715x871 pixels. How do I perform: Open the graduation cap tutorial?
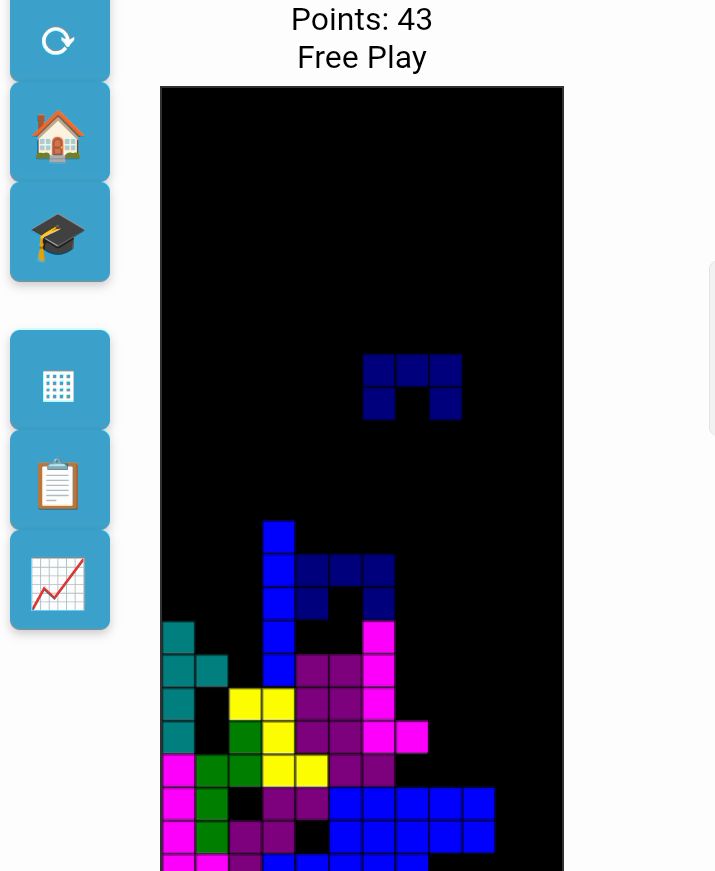pos(59,233)
